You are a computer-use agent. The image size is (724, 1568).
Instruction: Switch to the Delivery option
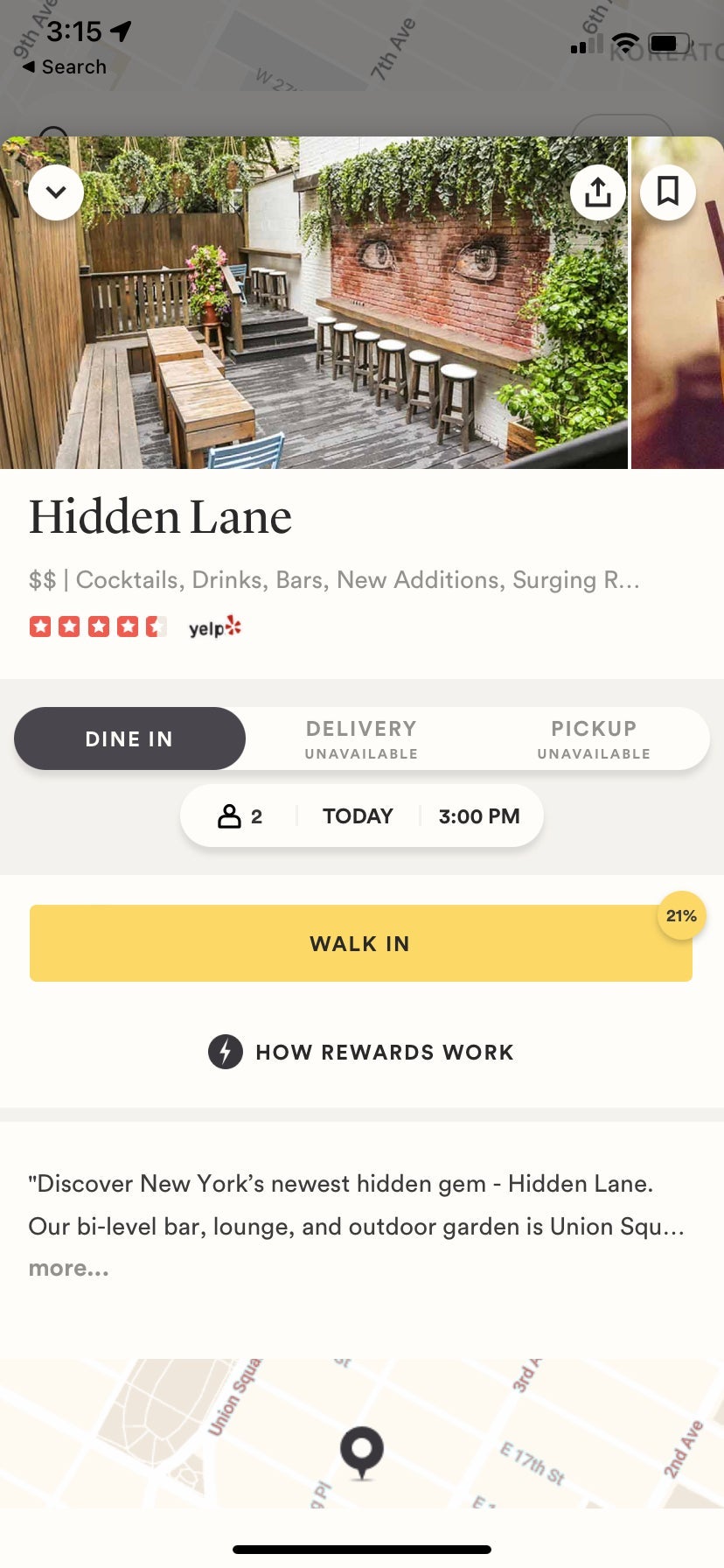361,738
